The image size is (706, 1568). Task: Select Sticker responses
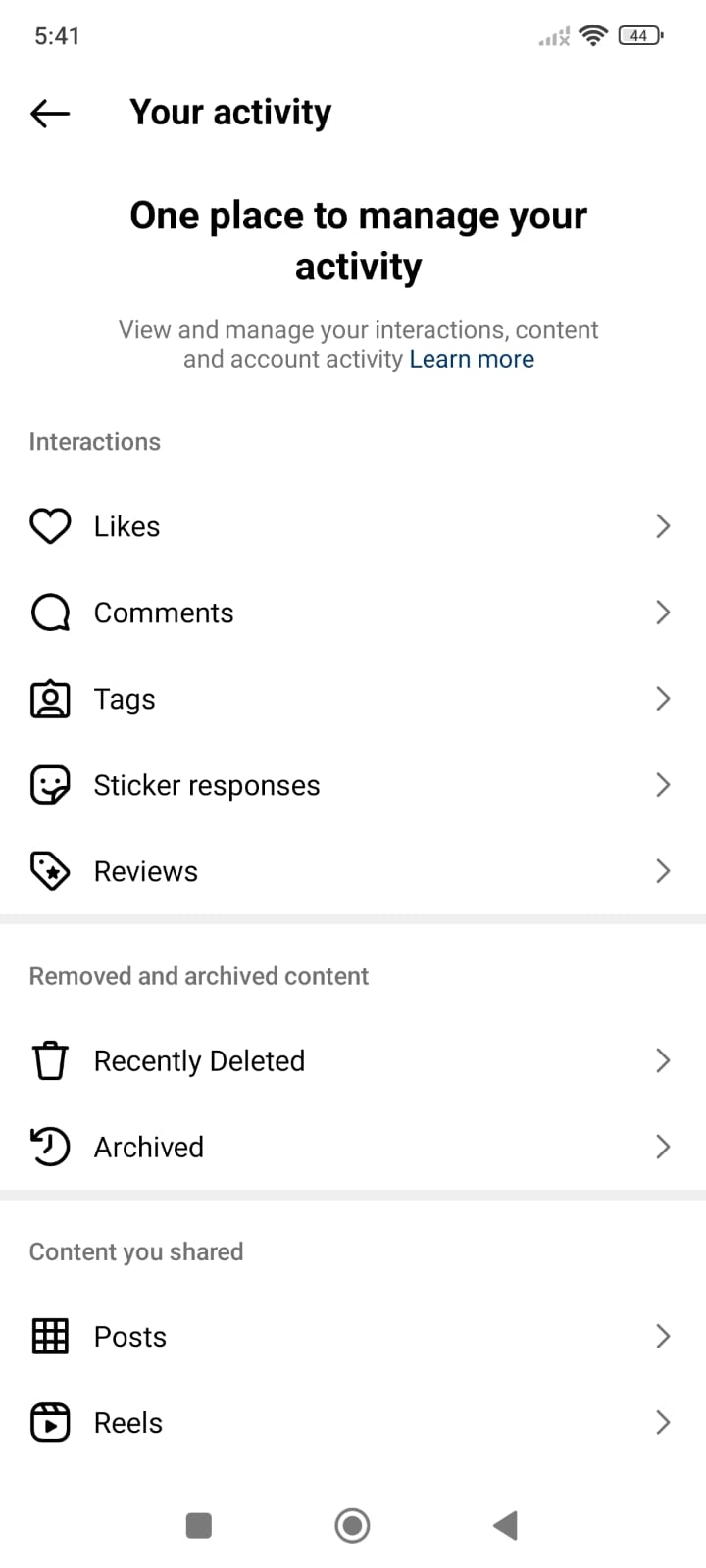tap(353, 785)
